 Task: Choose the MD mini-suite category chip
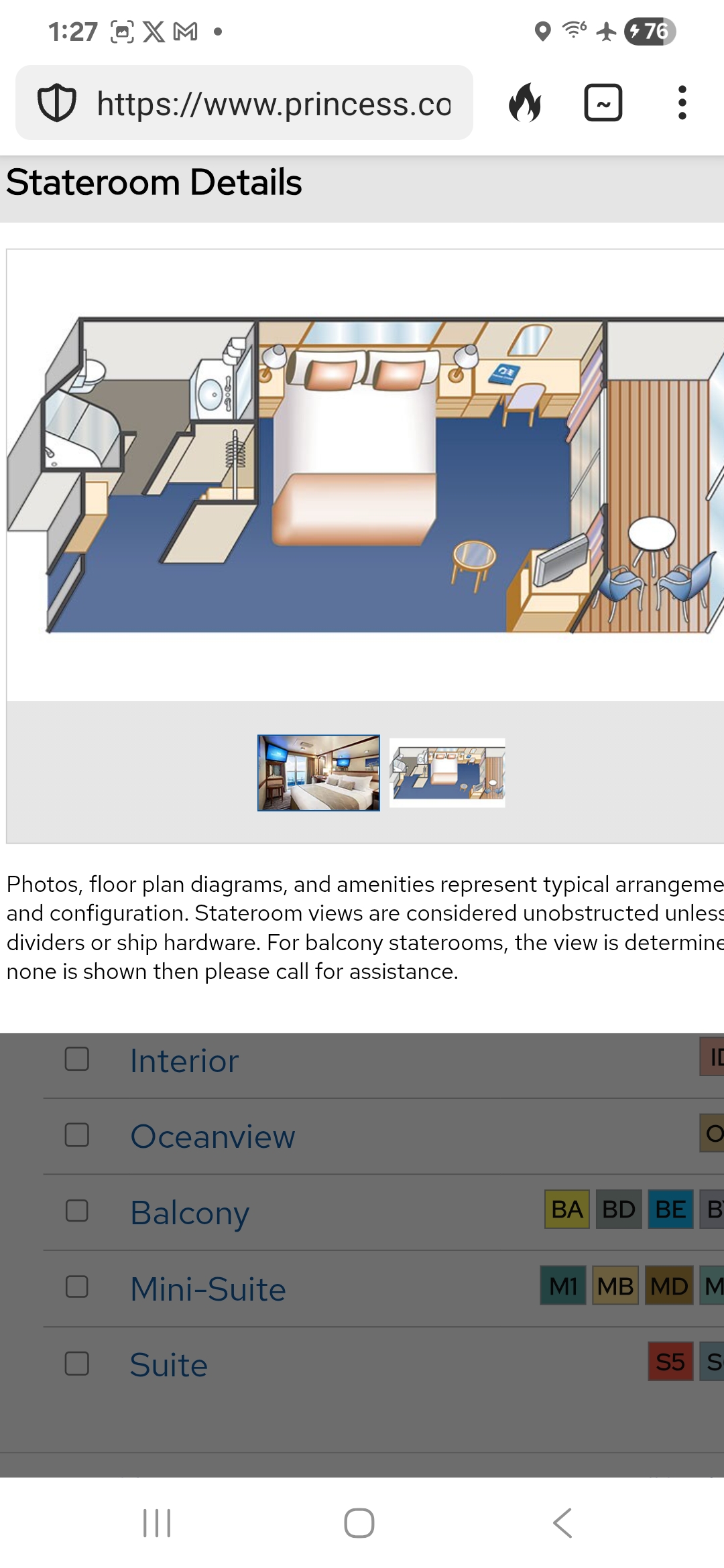point(669,1285)
